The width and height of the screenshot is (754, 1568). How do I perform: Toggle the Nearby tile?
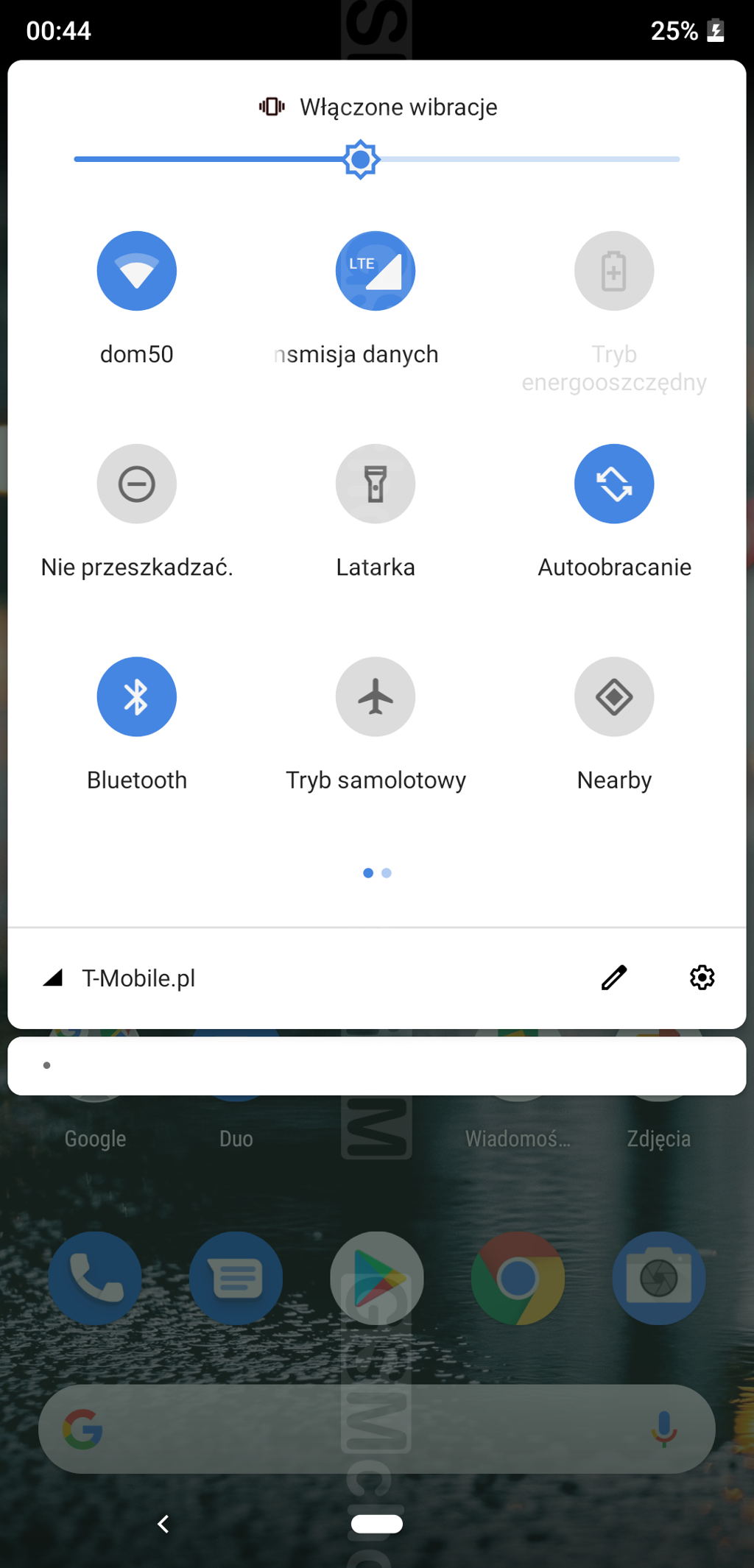click(614, 696)
